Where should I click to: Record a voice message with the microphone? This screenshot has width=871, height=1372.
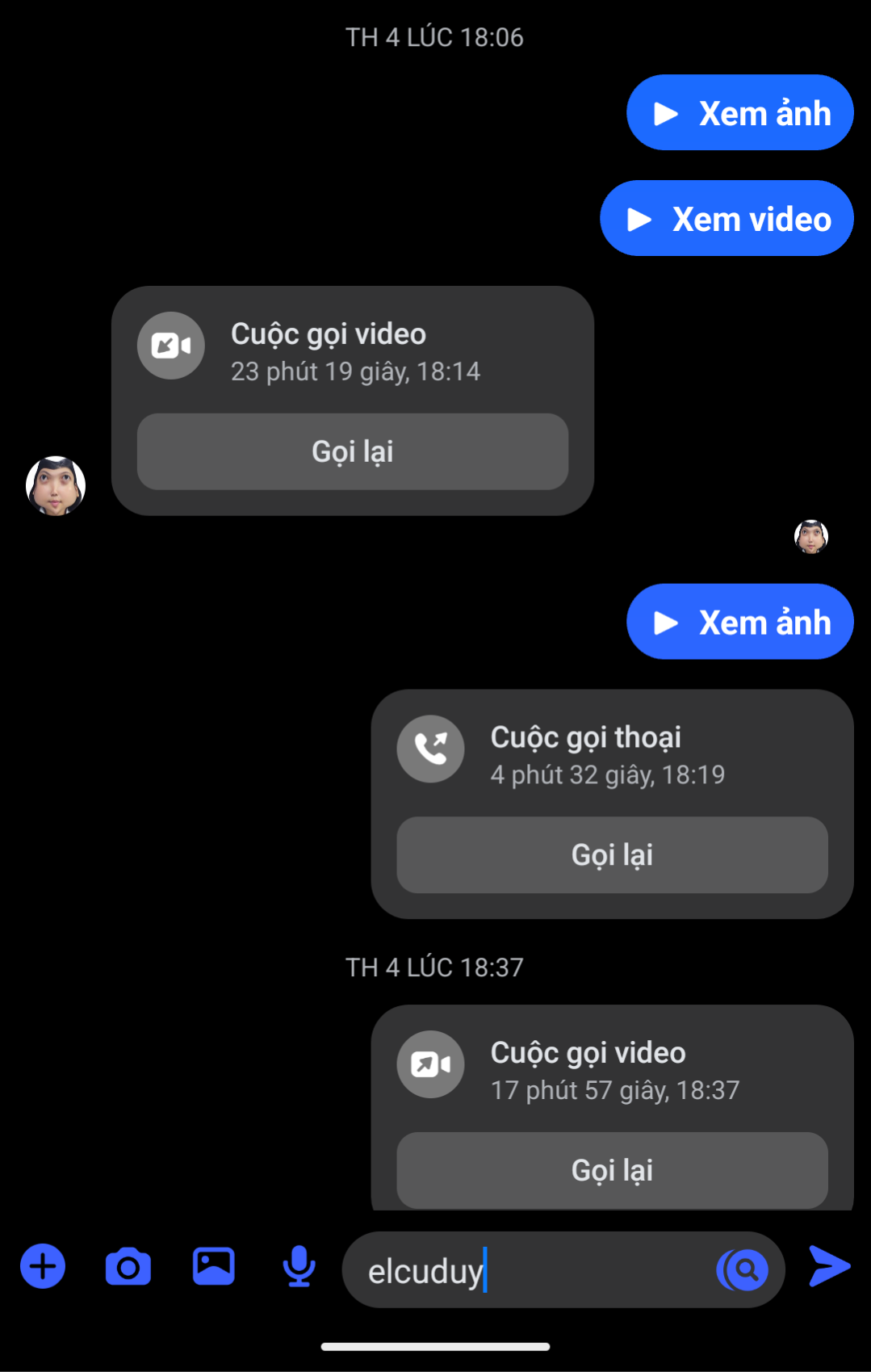point(299,1266)
